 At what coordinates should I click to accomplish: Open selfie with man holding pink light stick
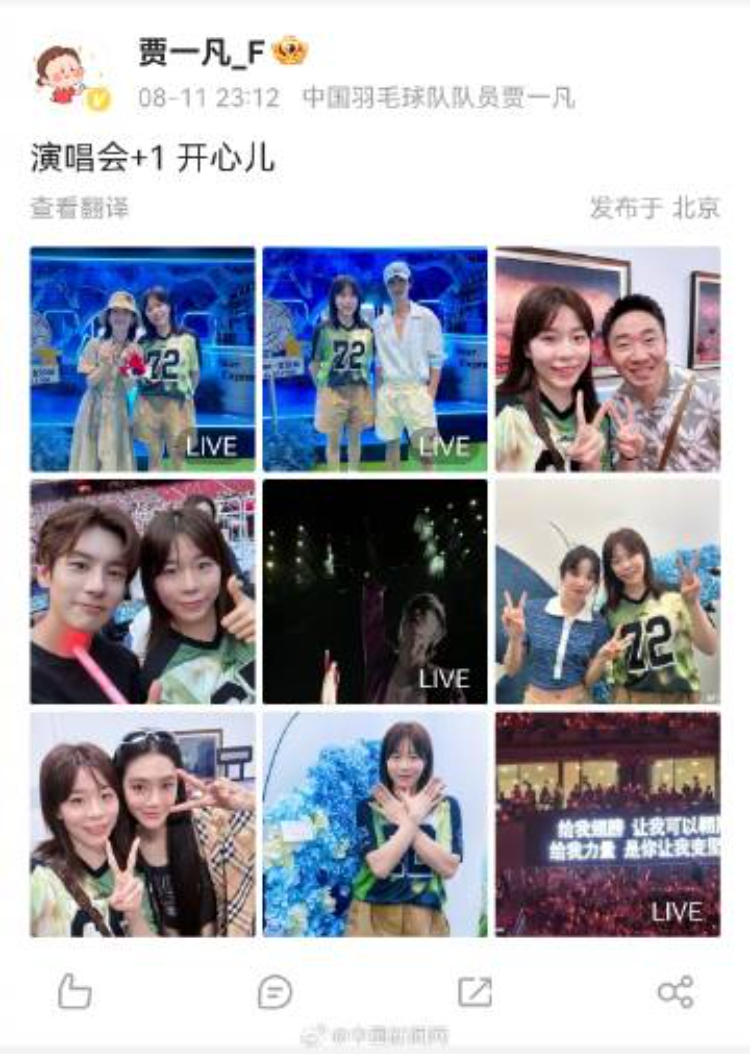pos(142,591)
